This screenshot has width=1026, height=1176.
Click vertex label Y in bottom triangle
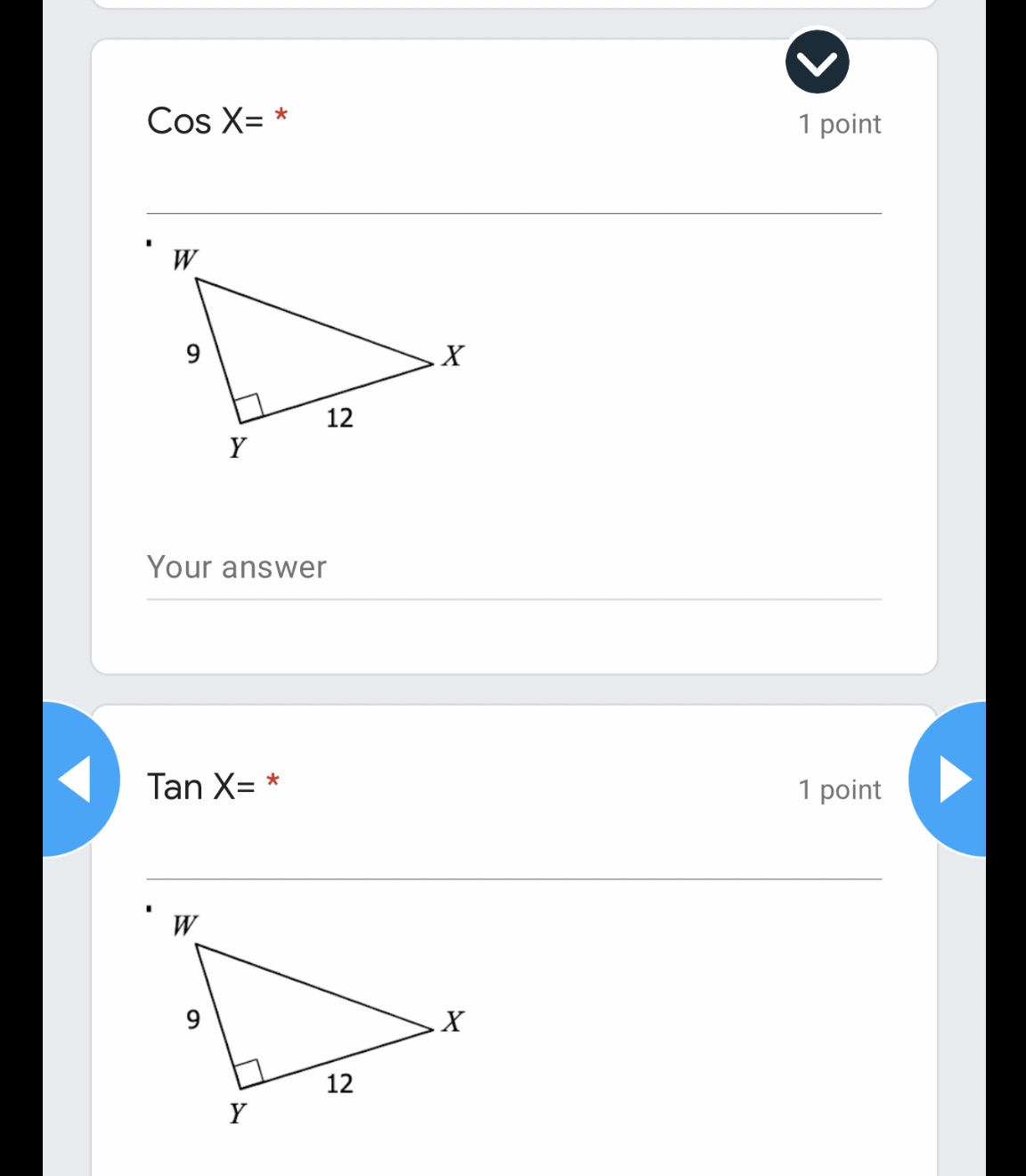click(236, 1111)
